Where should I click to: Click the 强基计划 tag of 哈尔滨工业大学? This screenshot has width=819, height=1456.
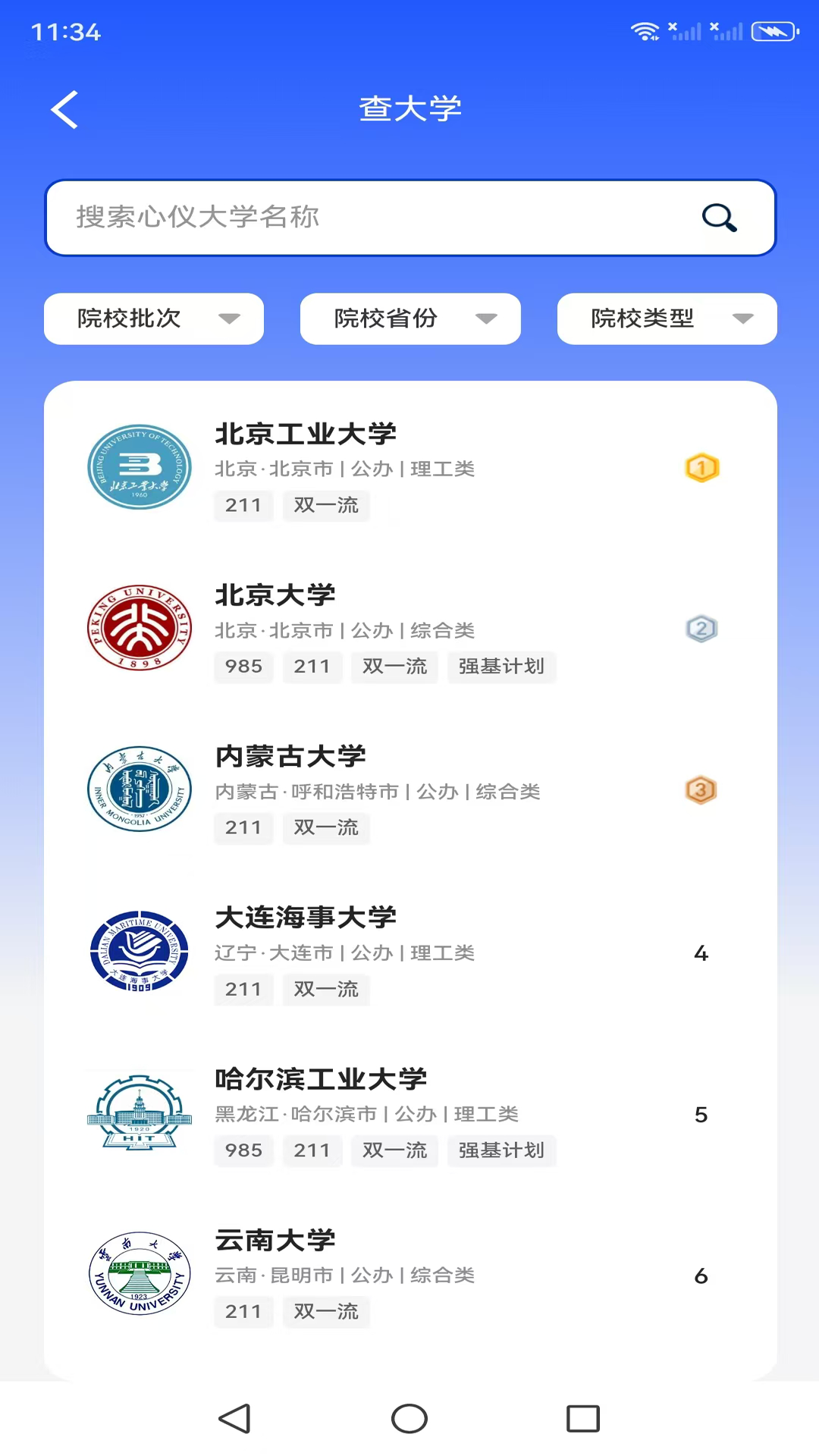pos(502,1150)
